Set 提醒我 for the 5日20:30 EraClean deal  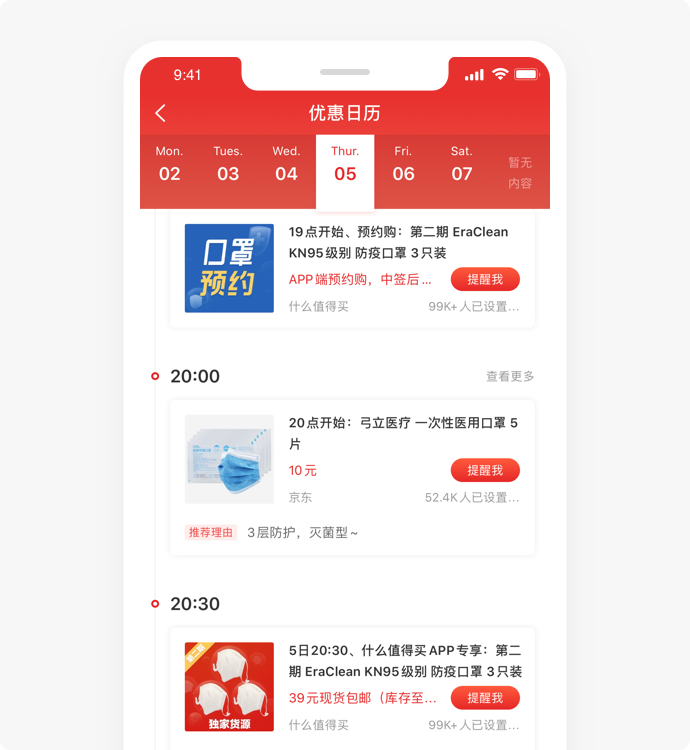[485, 697]
